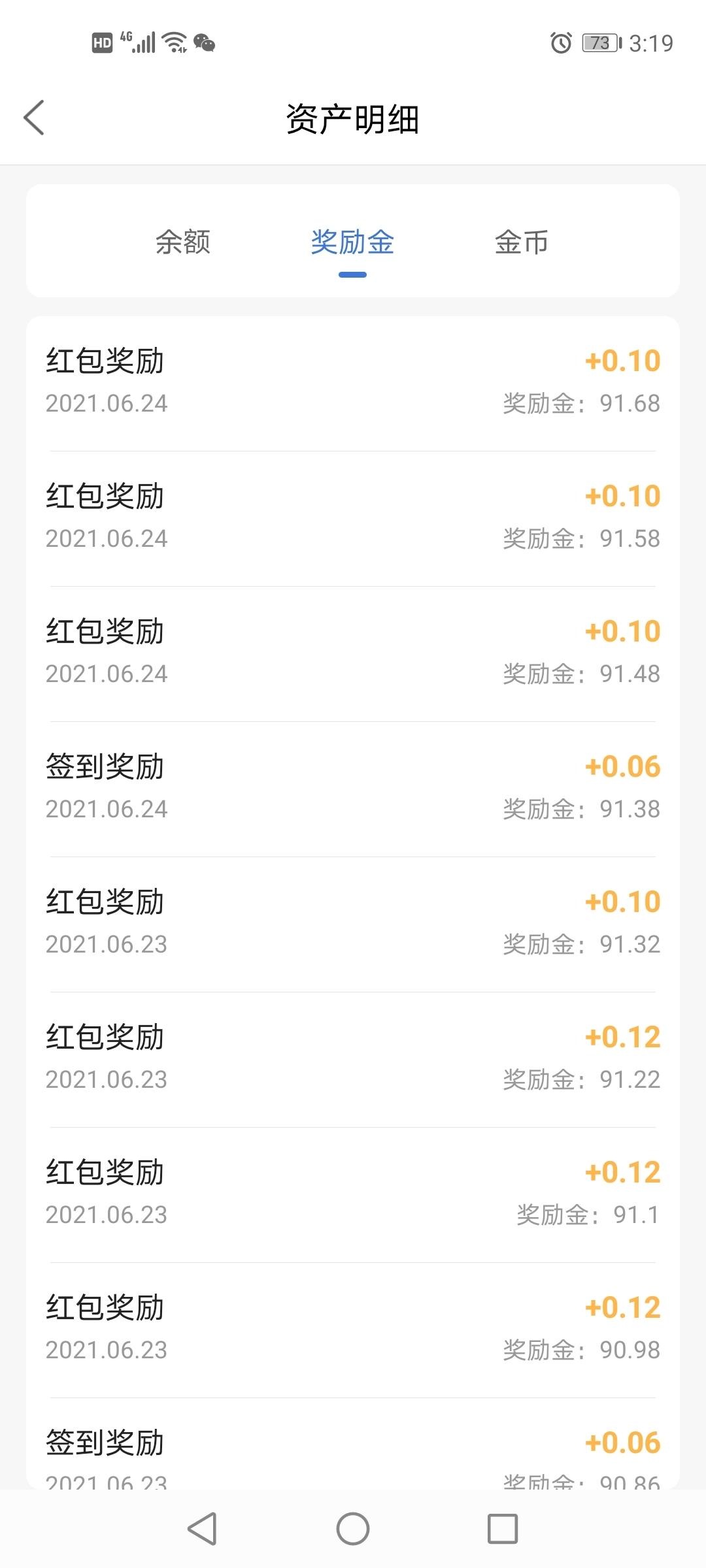Go back from 资产明细 page
The width and height of the screenshot is (706, 1568).
click(34, 118)
